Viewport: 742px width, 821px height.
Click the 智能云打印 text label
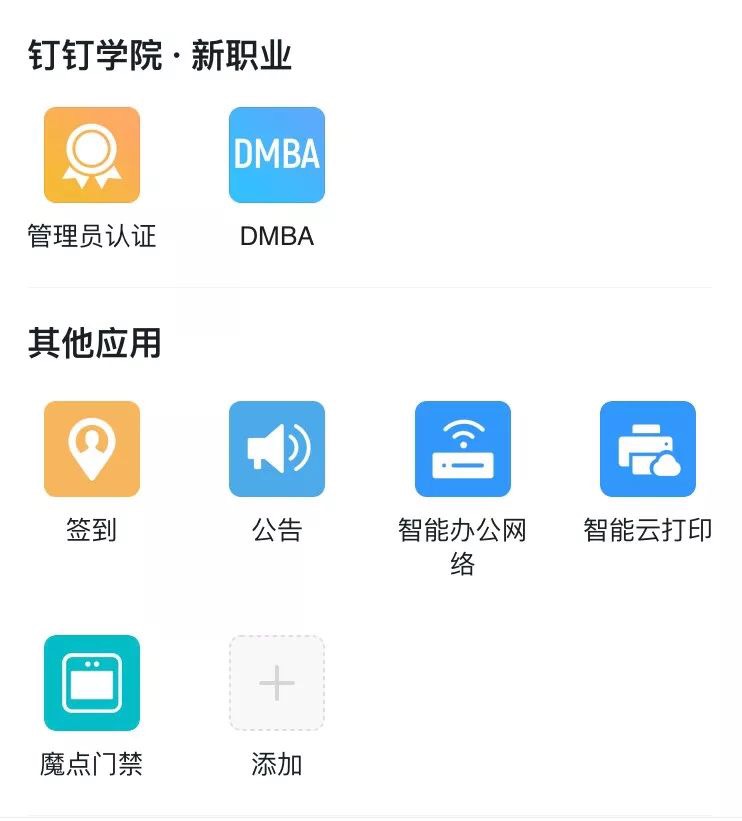click(x=647, y=530)
